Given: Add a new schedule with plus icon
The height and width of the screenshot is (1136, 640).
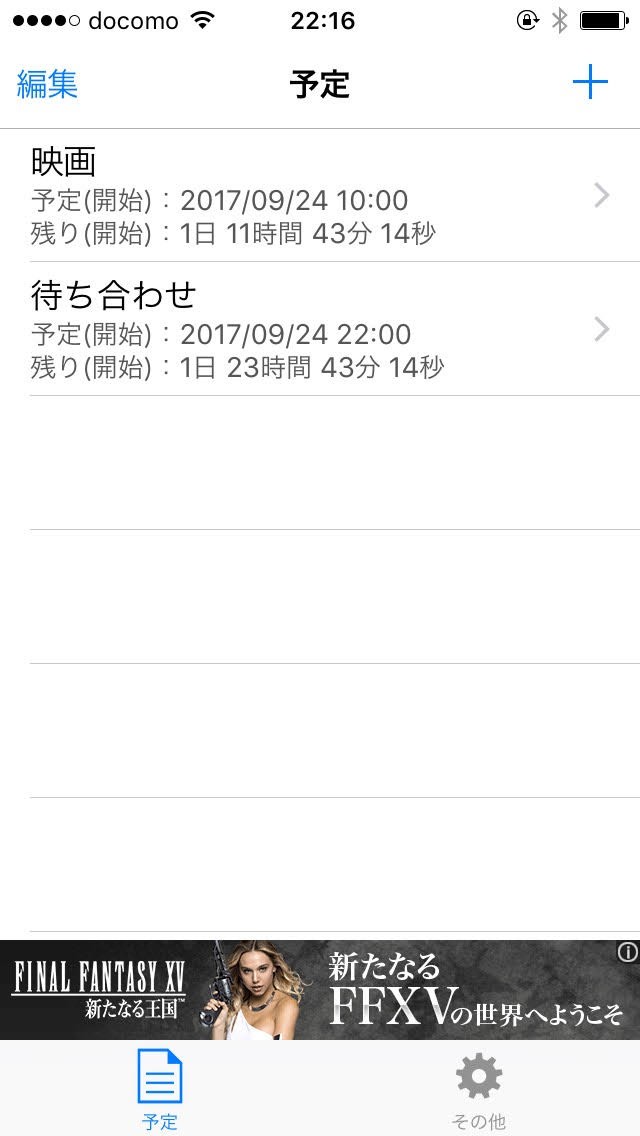Looking at the screenshot, I should pyautogui.click(x=590, y=82).
